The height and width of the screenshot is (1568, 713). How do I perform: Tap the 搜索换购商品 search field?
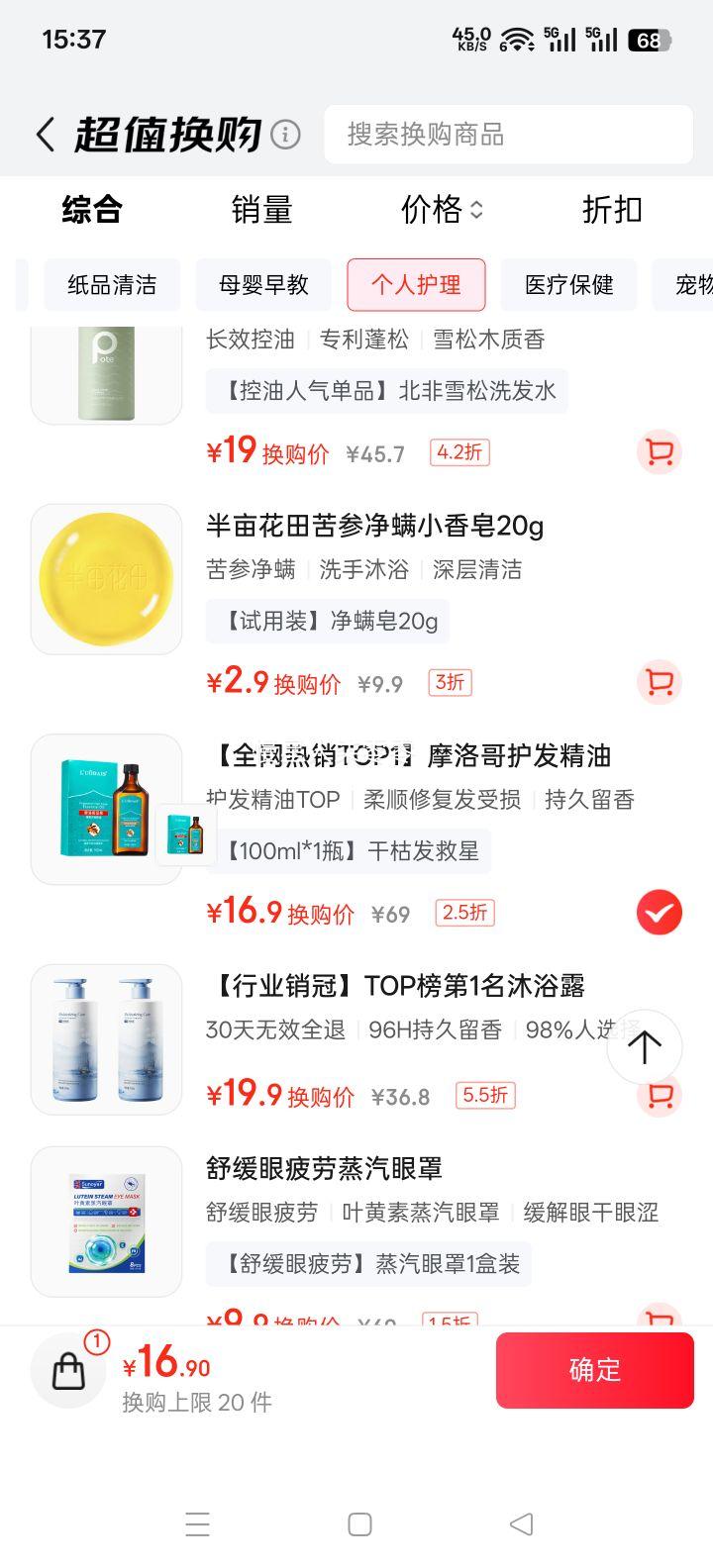(x=508, y=135)
